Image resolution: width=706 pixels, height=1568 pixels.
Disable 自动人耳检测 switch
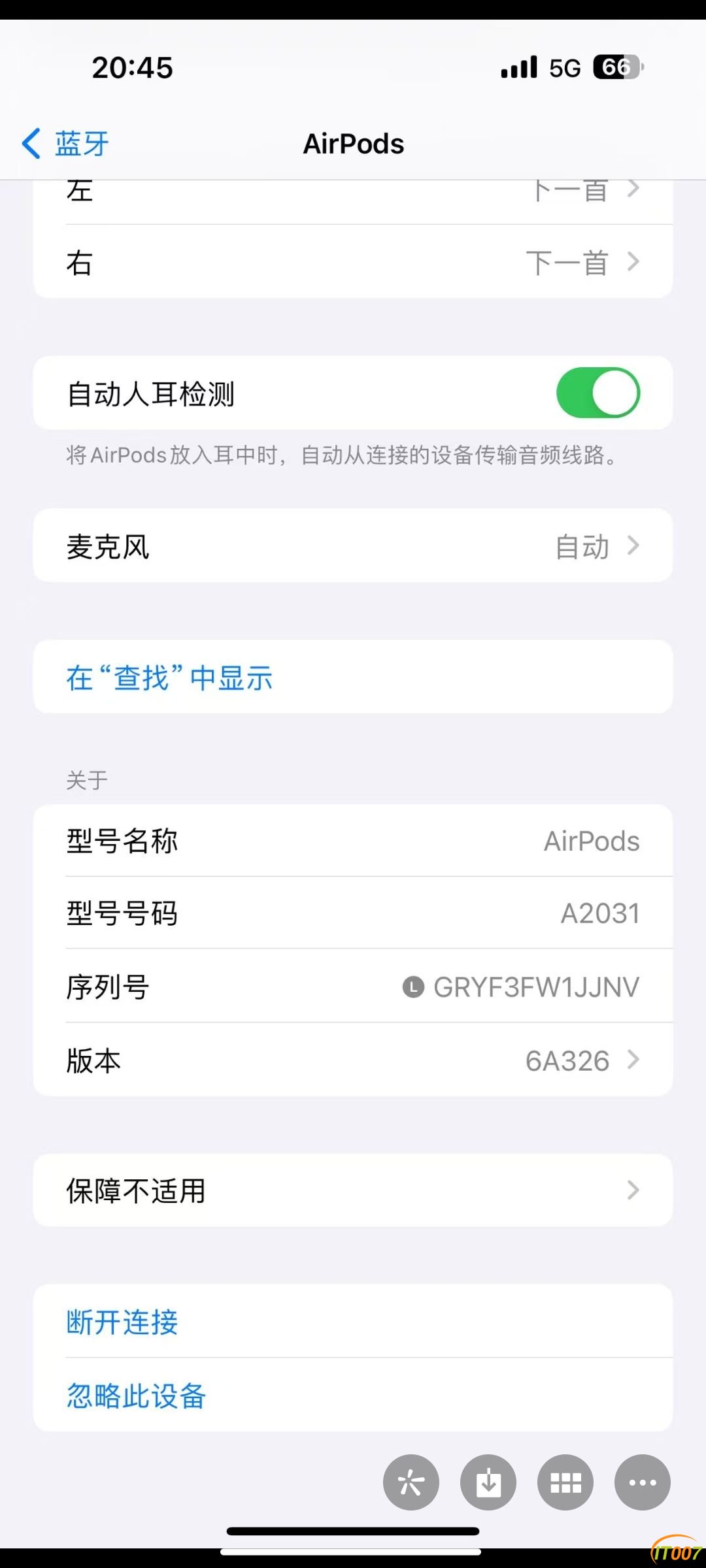pos(597,393)
